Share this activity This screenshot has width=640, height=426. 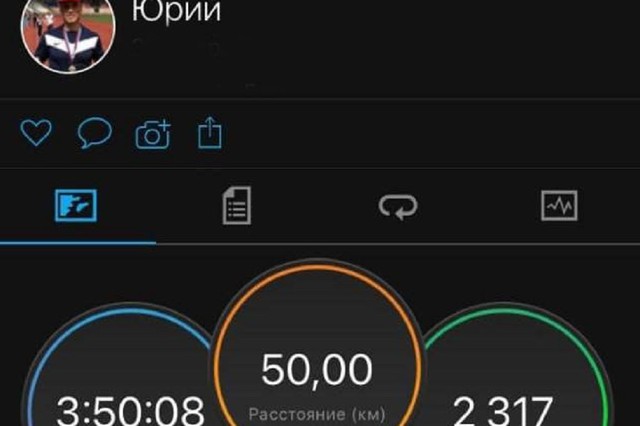[x=209, y=133]
